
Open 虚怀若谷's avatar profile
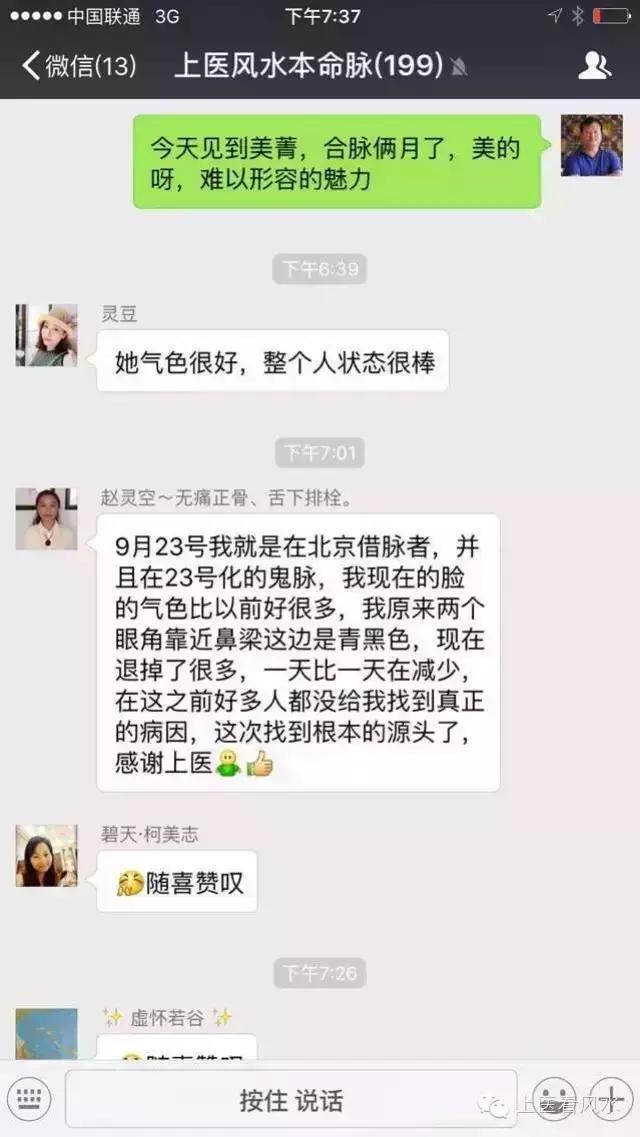[46, 1033]
